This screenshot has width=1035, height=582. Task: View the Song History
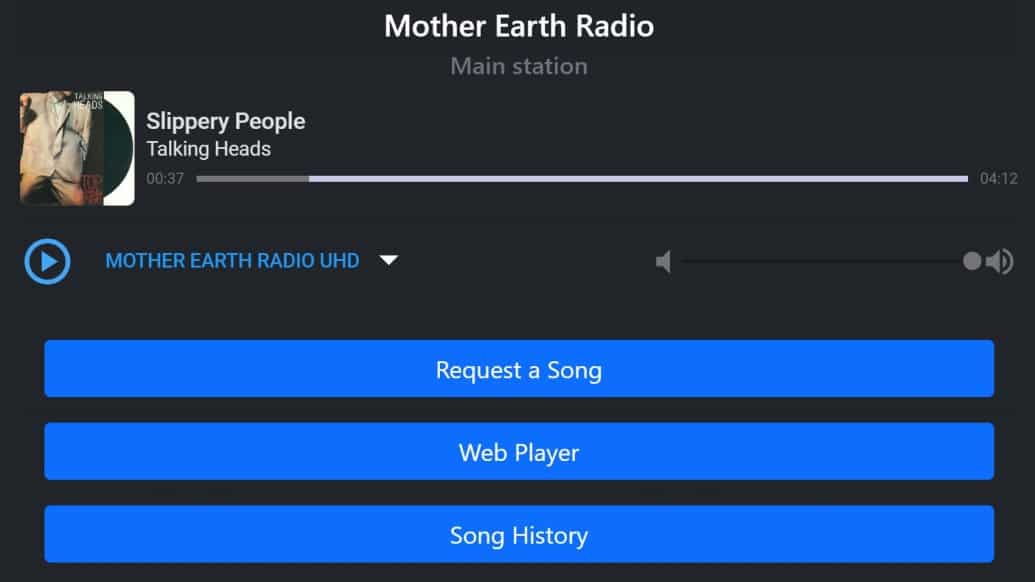pos(518,534)
